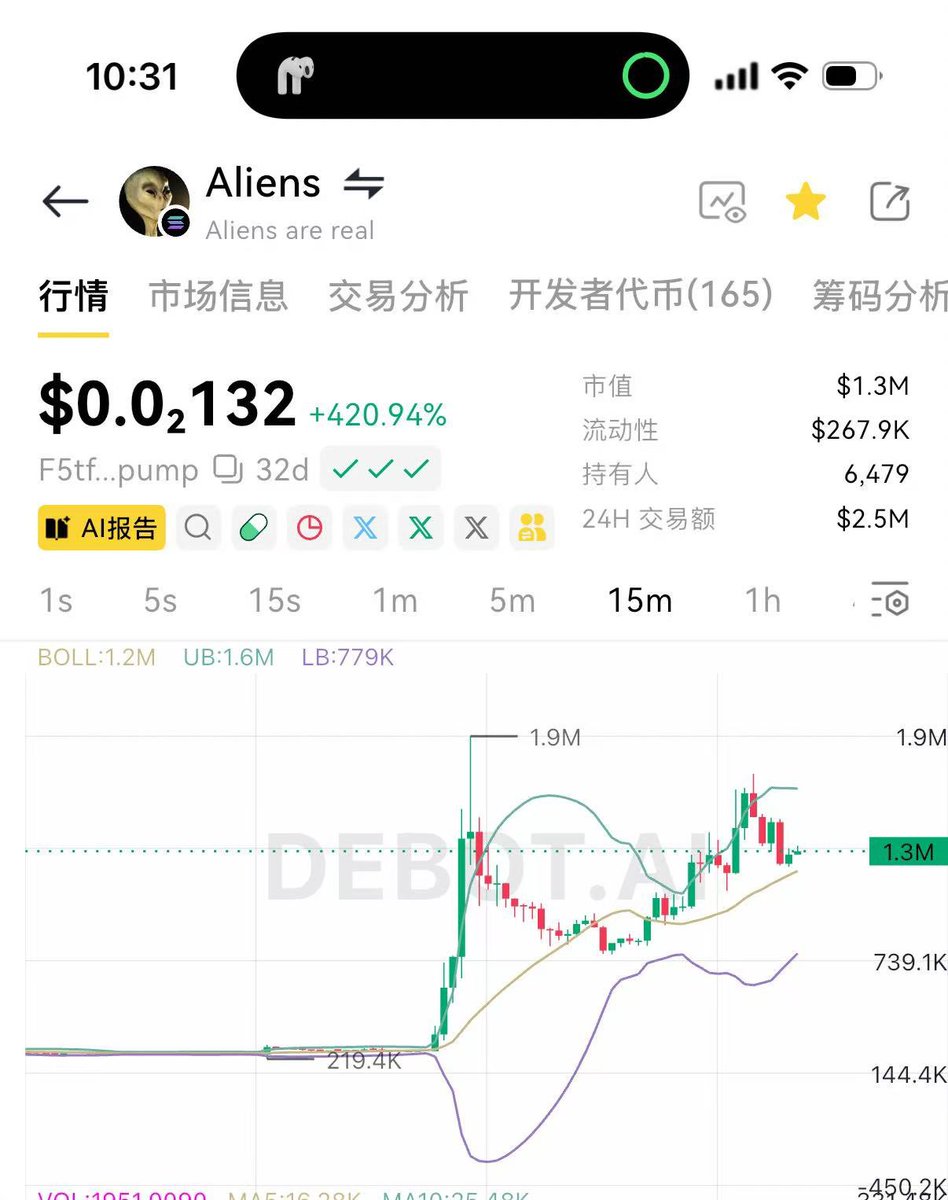Tap the magnifier search icon
948x1200 pixels.
(x=198, y=528)
